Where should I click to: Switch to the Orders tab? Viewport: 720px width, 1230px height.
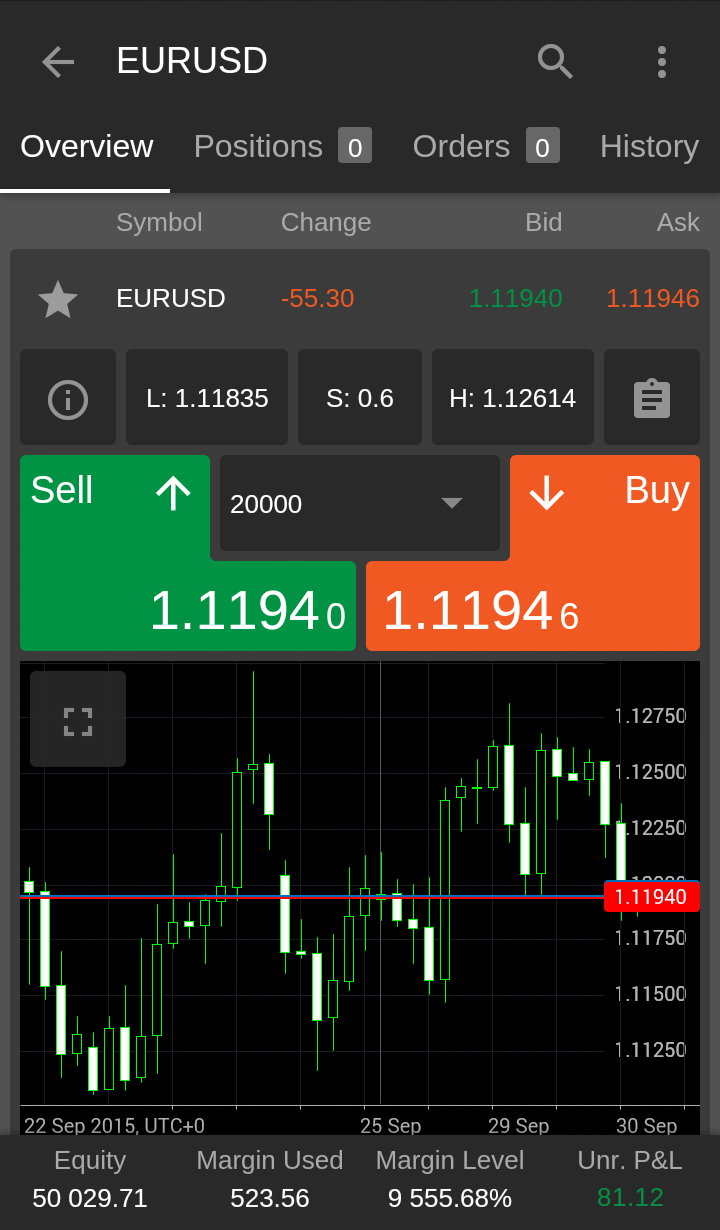pos(485,147)
